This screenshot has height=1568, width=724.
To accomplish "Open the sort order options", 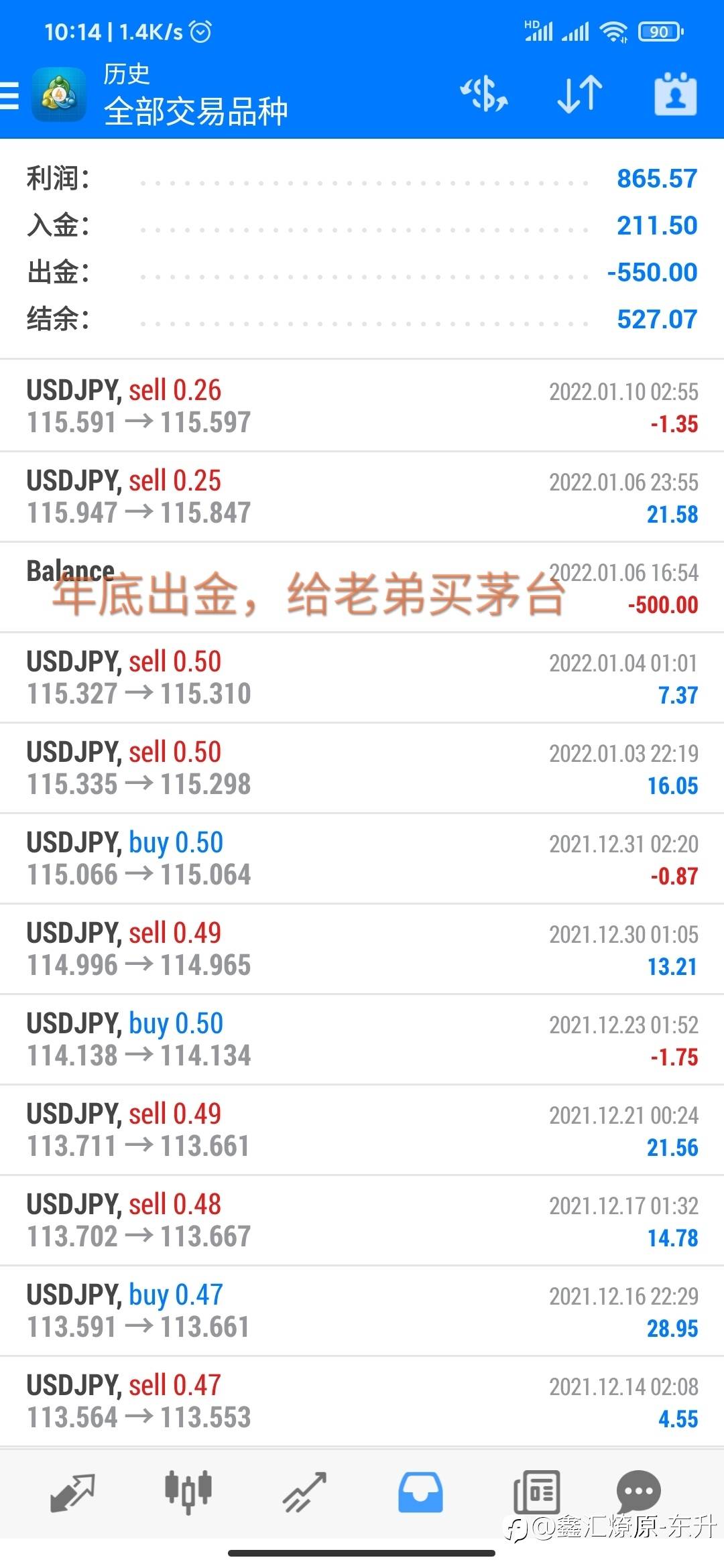I will [579, 94].
